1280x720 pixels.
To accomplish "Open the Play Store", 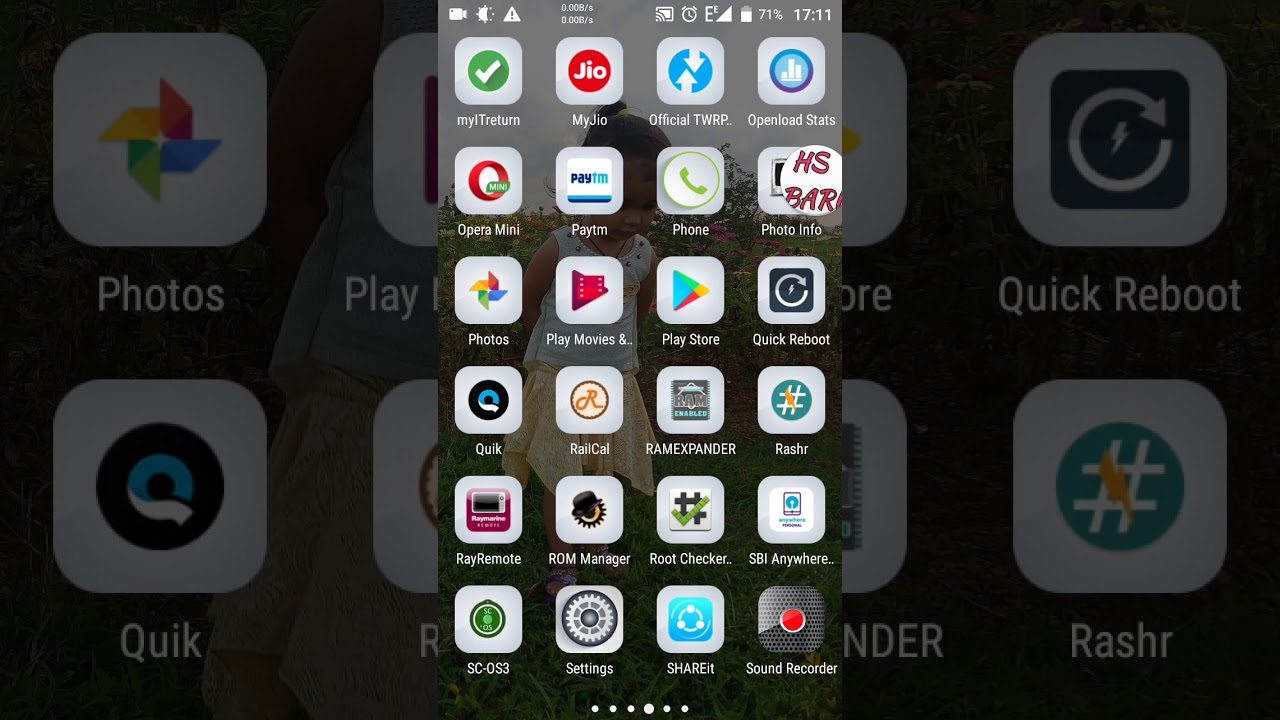I will pos(690,292).
